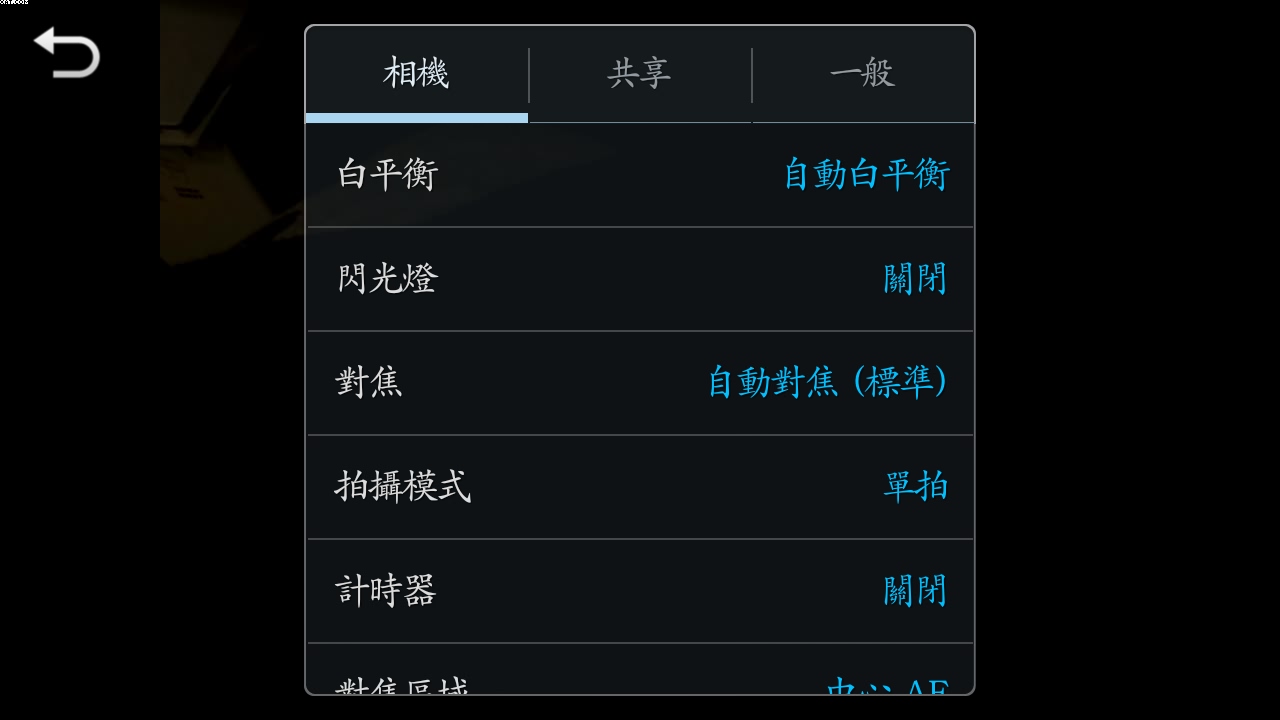Image resolution: width=1280 pixels, height=720 pixels.
Task: Select the 相機 tab
Action: point(416,74)
